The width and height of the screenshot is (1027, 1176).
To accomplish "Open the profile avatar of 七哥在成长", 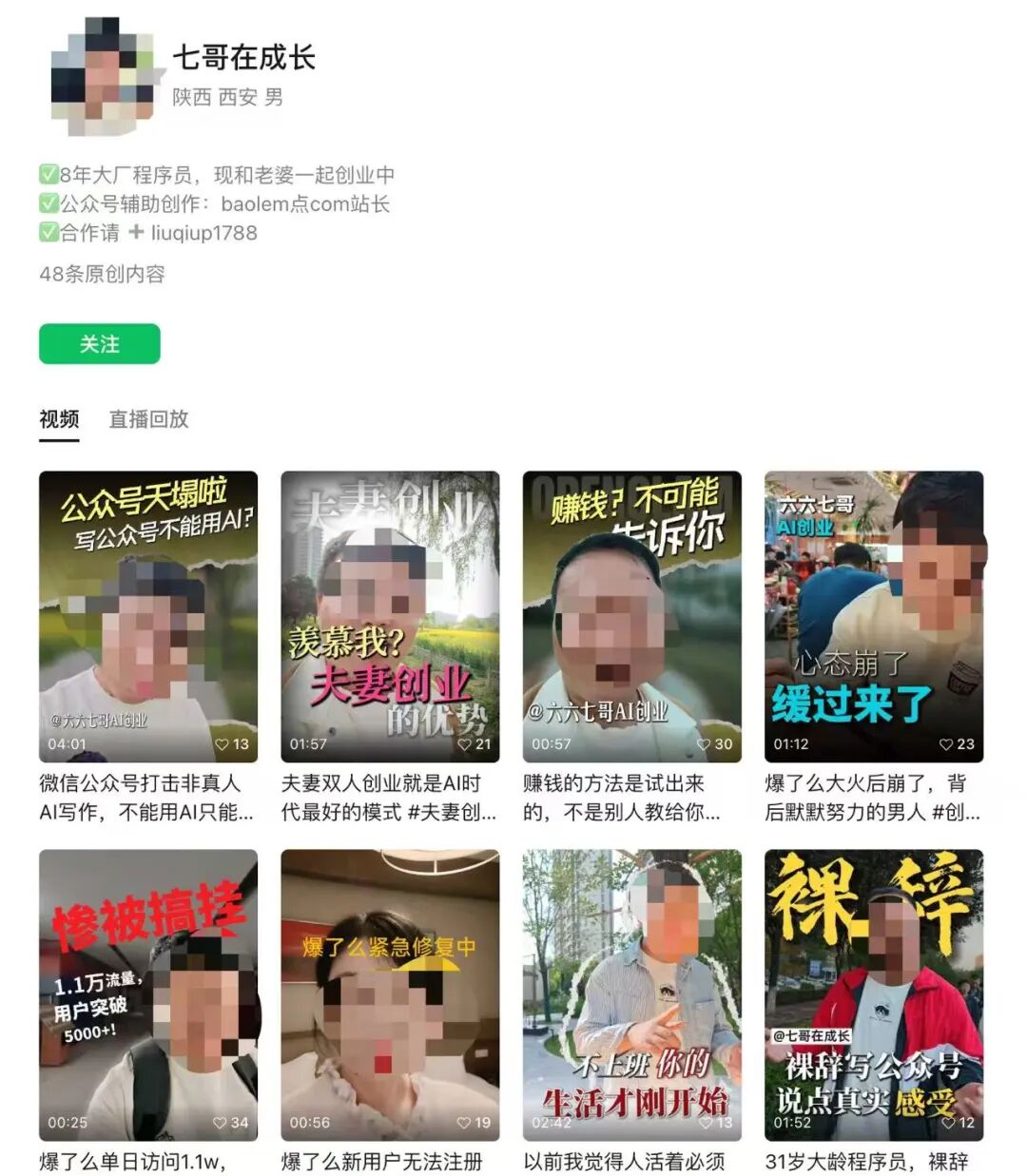I will (102, 76).
